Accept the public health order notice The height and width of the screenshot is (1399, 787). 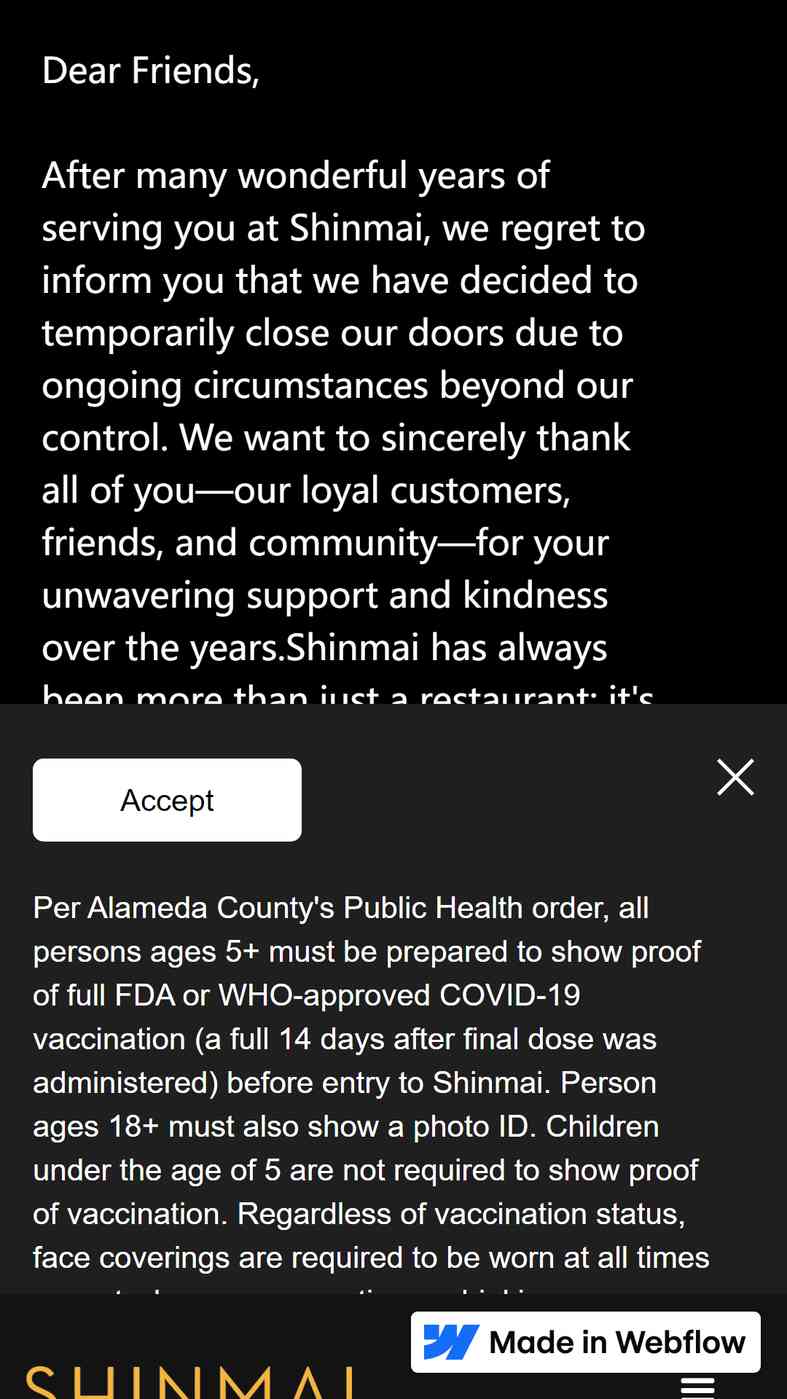[167, 800]
